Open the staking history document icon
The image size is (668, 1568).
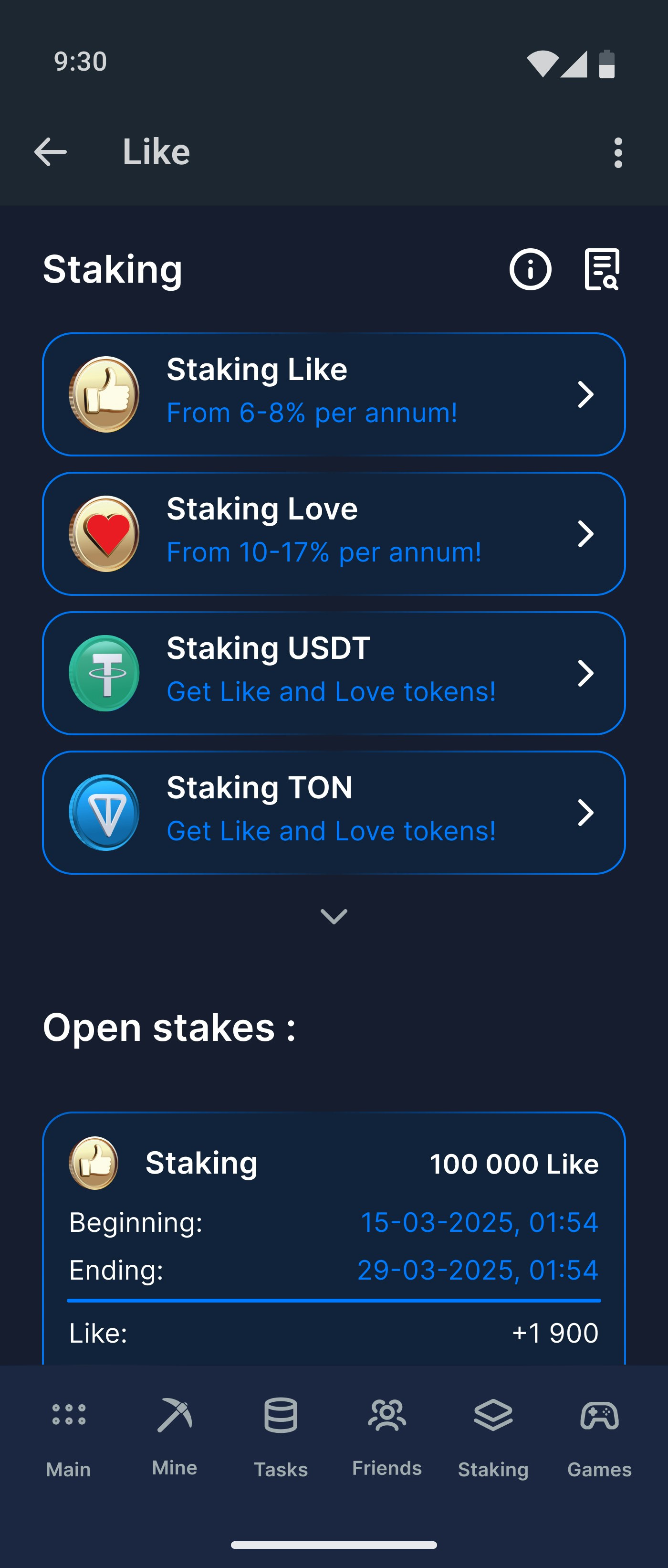coord(601,269)
